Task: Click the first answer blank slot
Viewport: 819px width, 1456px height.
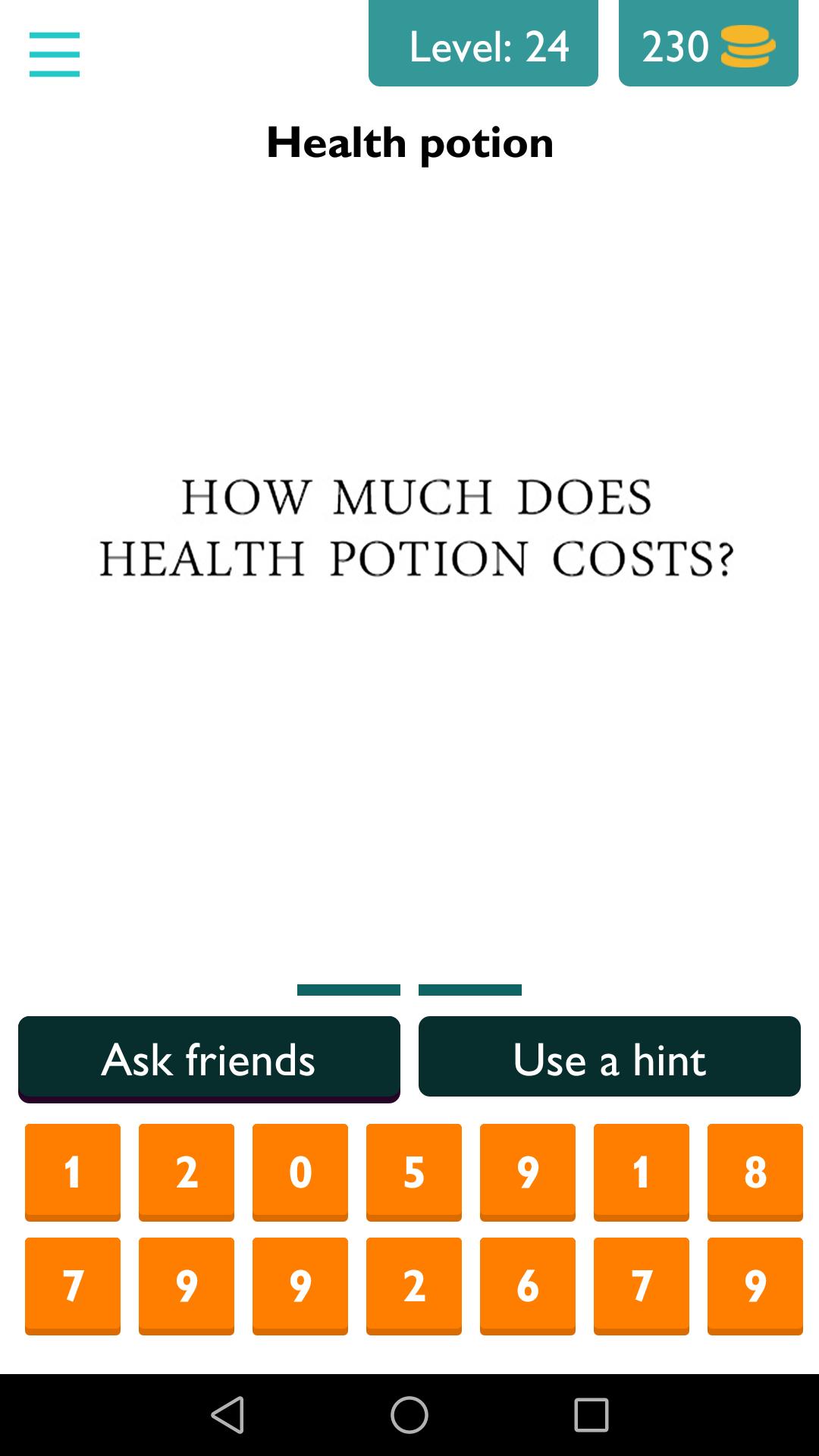Action: [x=349, y=989]
